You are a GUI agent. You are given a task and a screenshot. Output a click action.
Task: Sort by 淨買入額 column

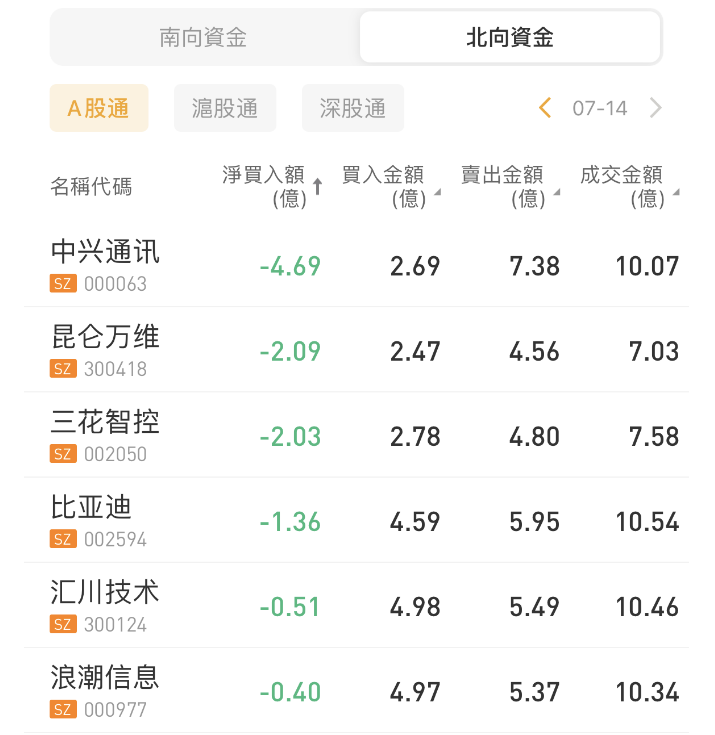tap(271, 186)
